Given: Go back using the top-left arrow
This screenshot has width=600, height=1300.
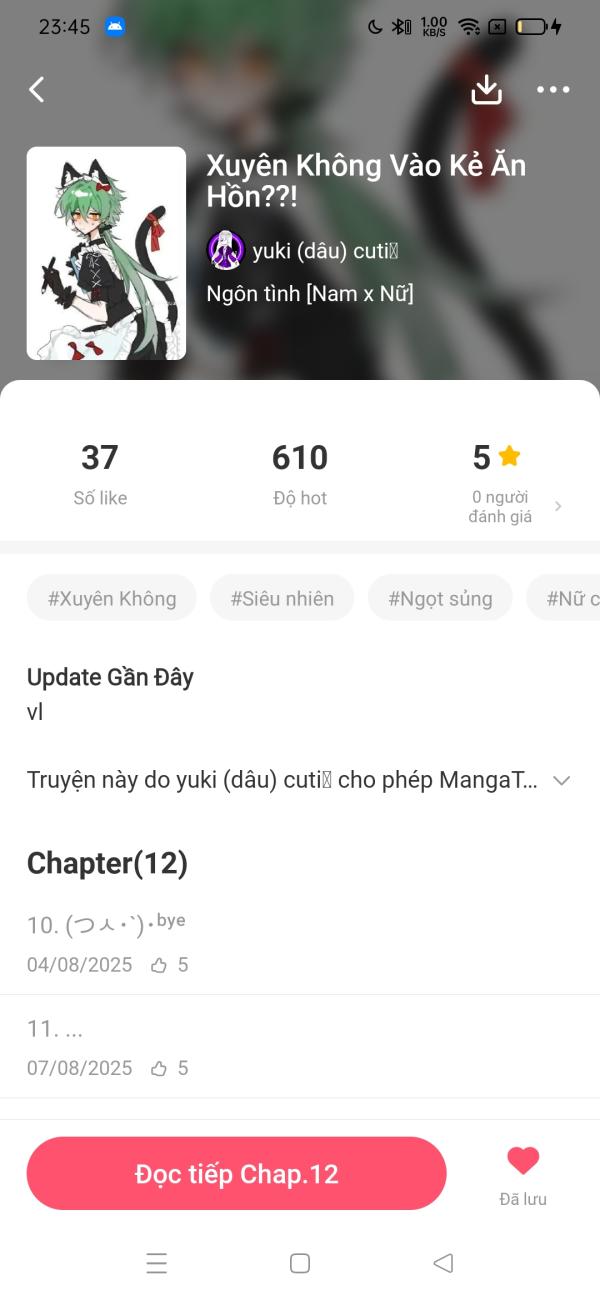Looking at the screenshot, I should point(37,90).
